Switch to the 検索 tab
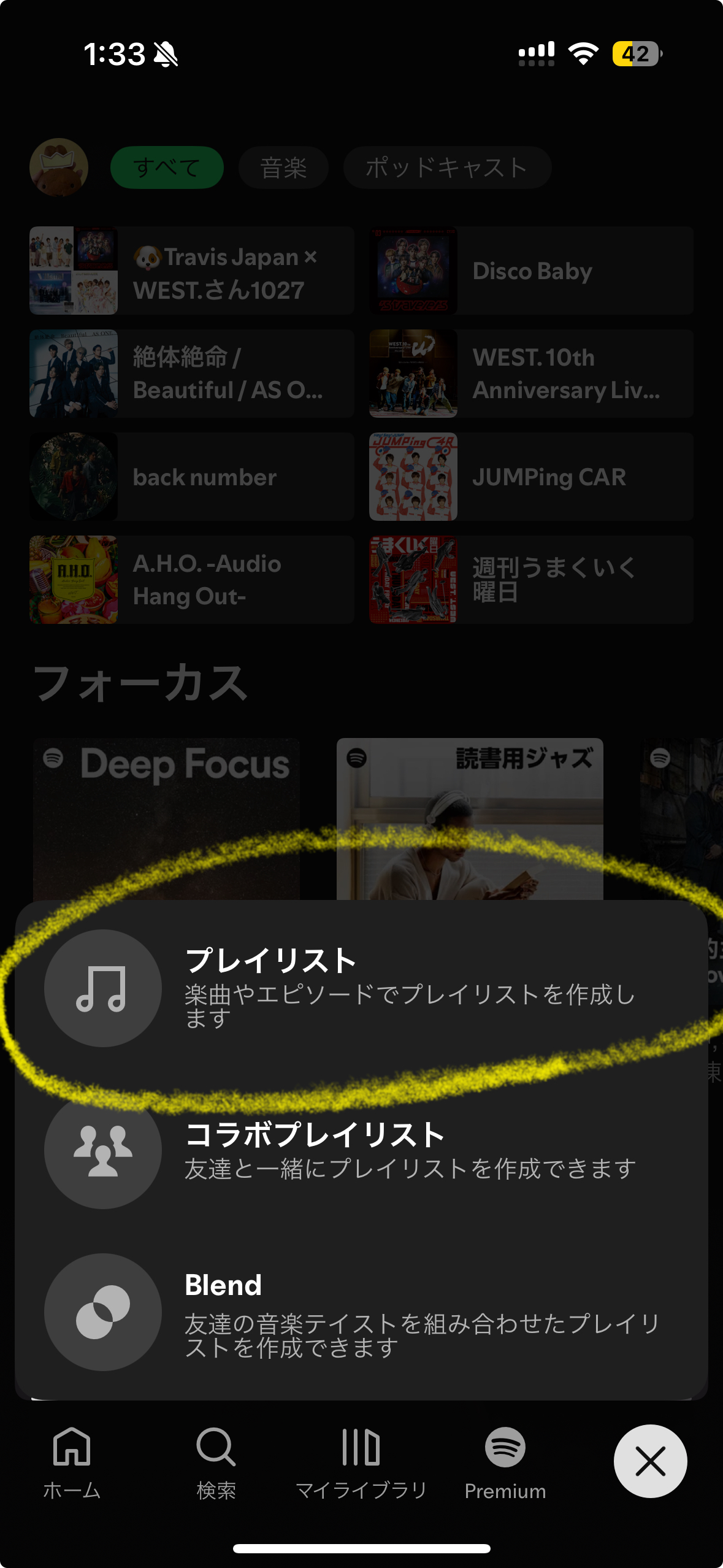The height and width of the screenshot is (1568, 723). [x=216, y=1462]
